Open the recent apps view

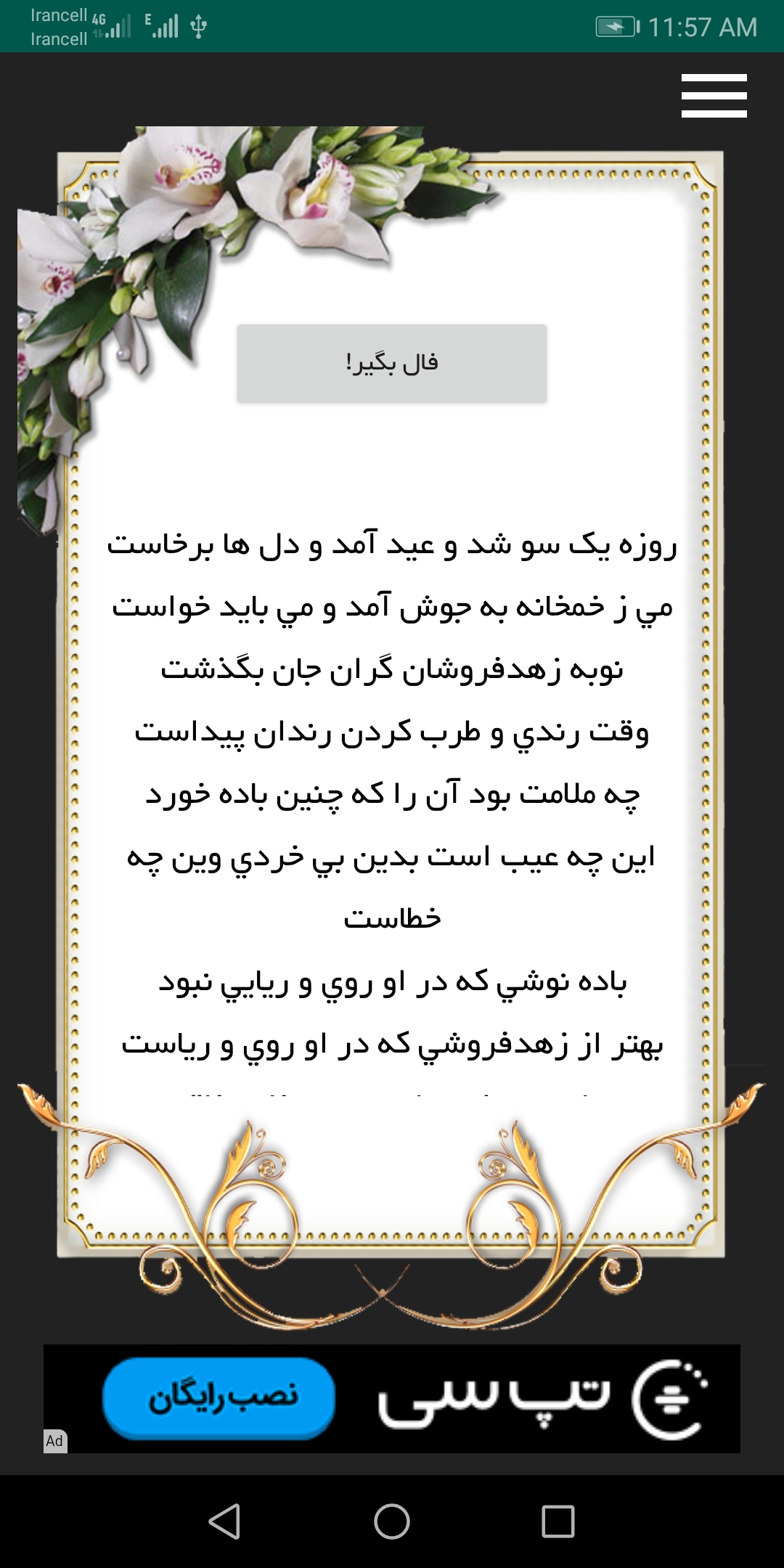558,1521
